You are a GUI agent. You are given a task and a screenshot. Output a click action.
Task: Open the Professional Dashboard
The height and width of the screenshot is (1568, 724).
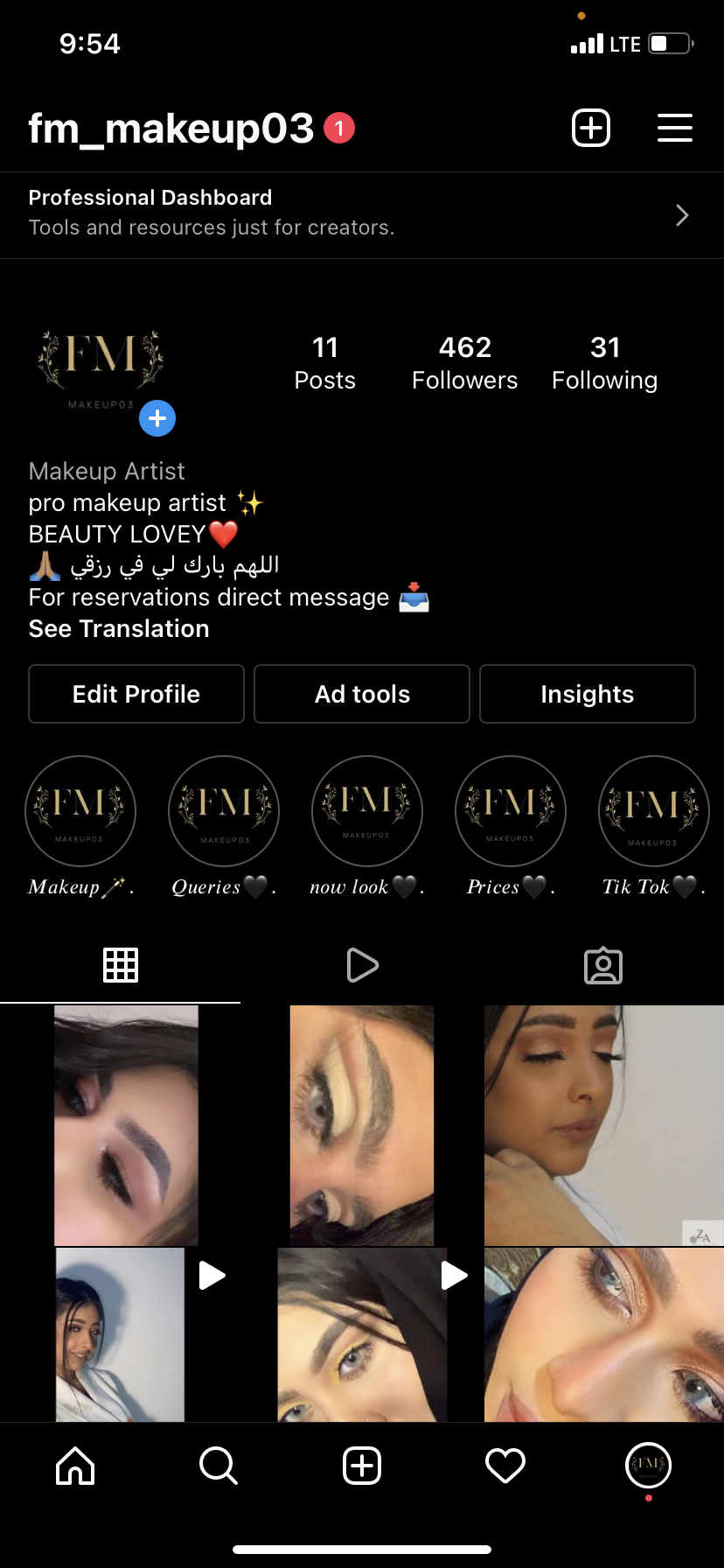362,214
